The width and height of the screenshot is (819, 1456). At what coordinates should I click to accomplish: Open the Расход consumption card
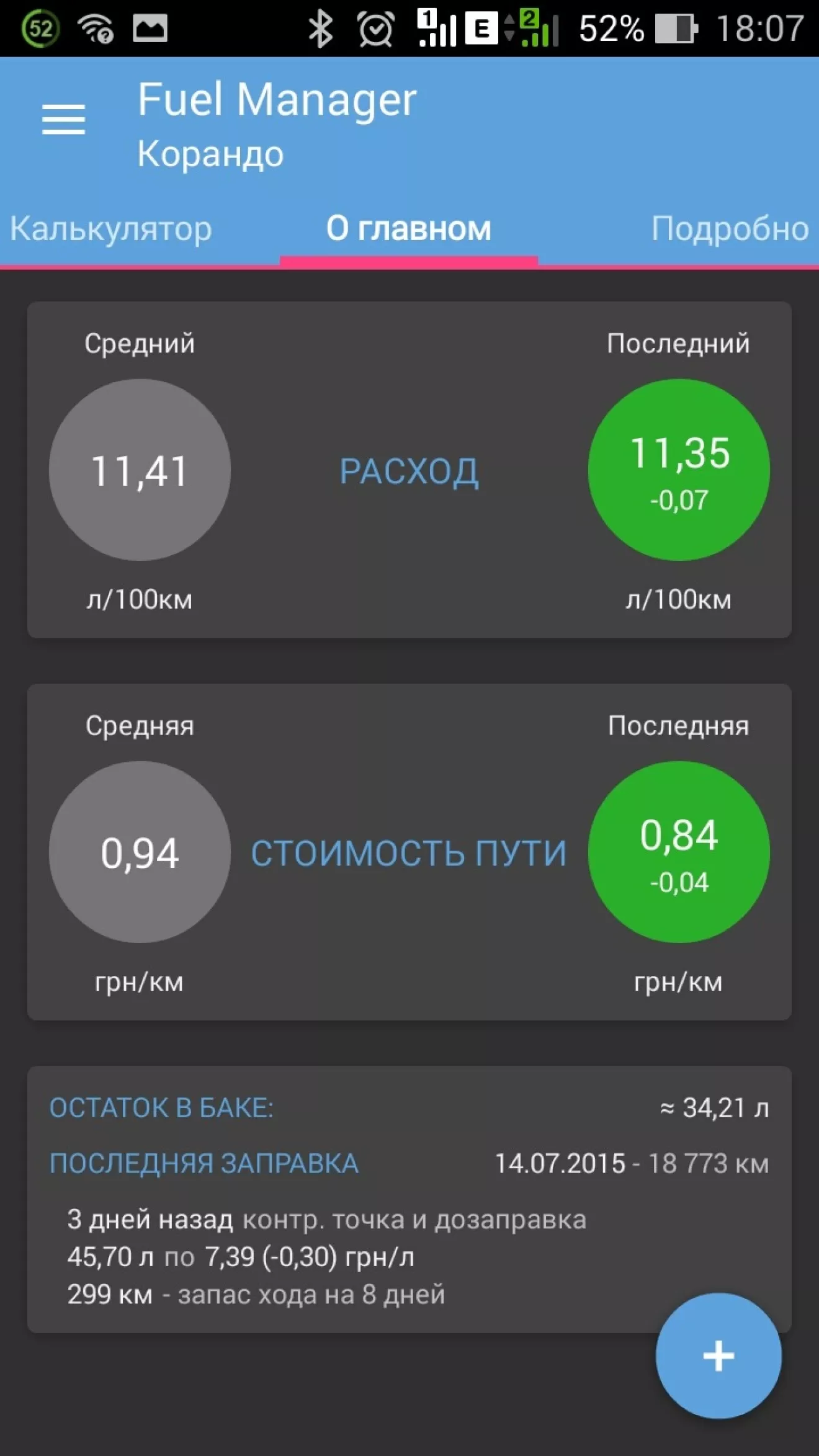[x=409, y=470]
